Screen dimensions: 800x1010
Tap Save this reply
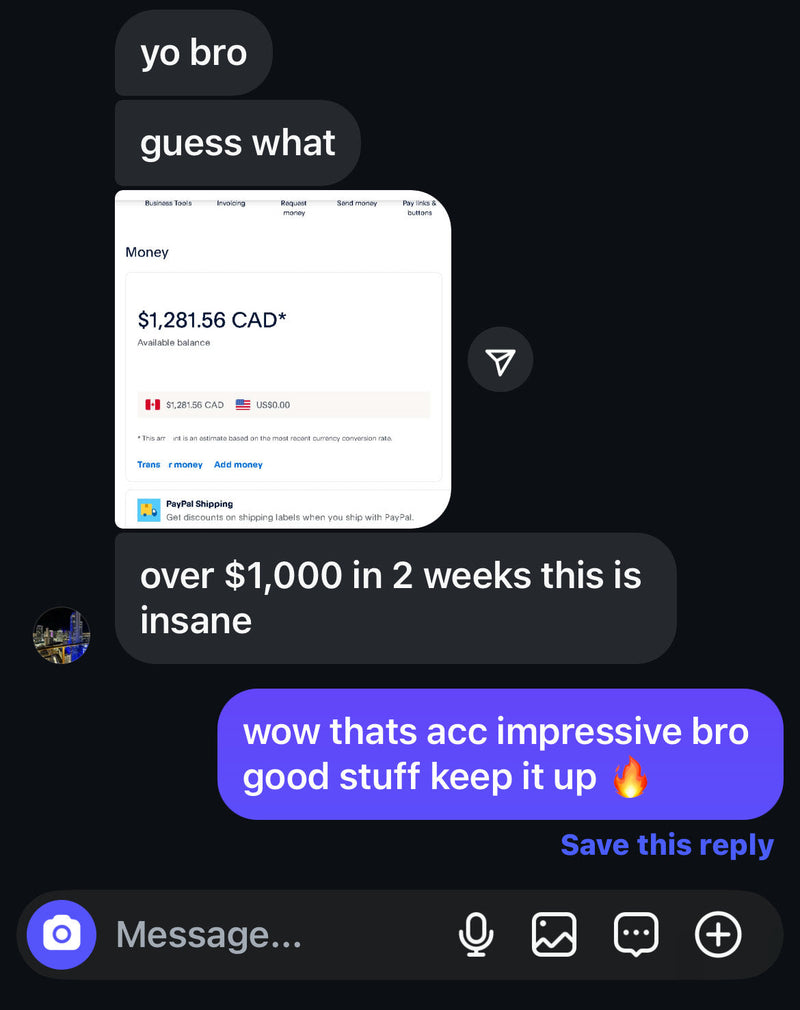pyautogui.click(x=667, y=845)
